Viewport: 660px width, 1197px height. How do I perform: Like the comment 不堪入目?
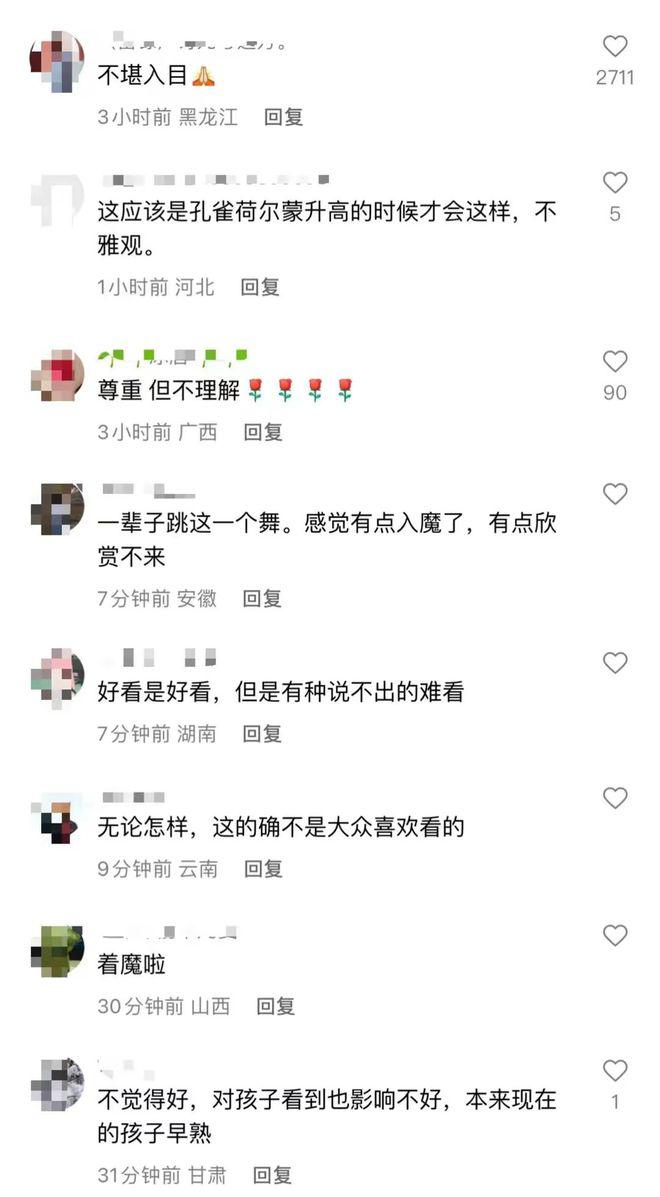615,46
